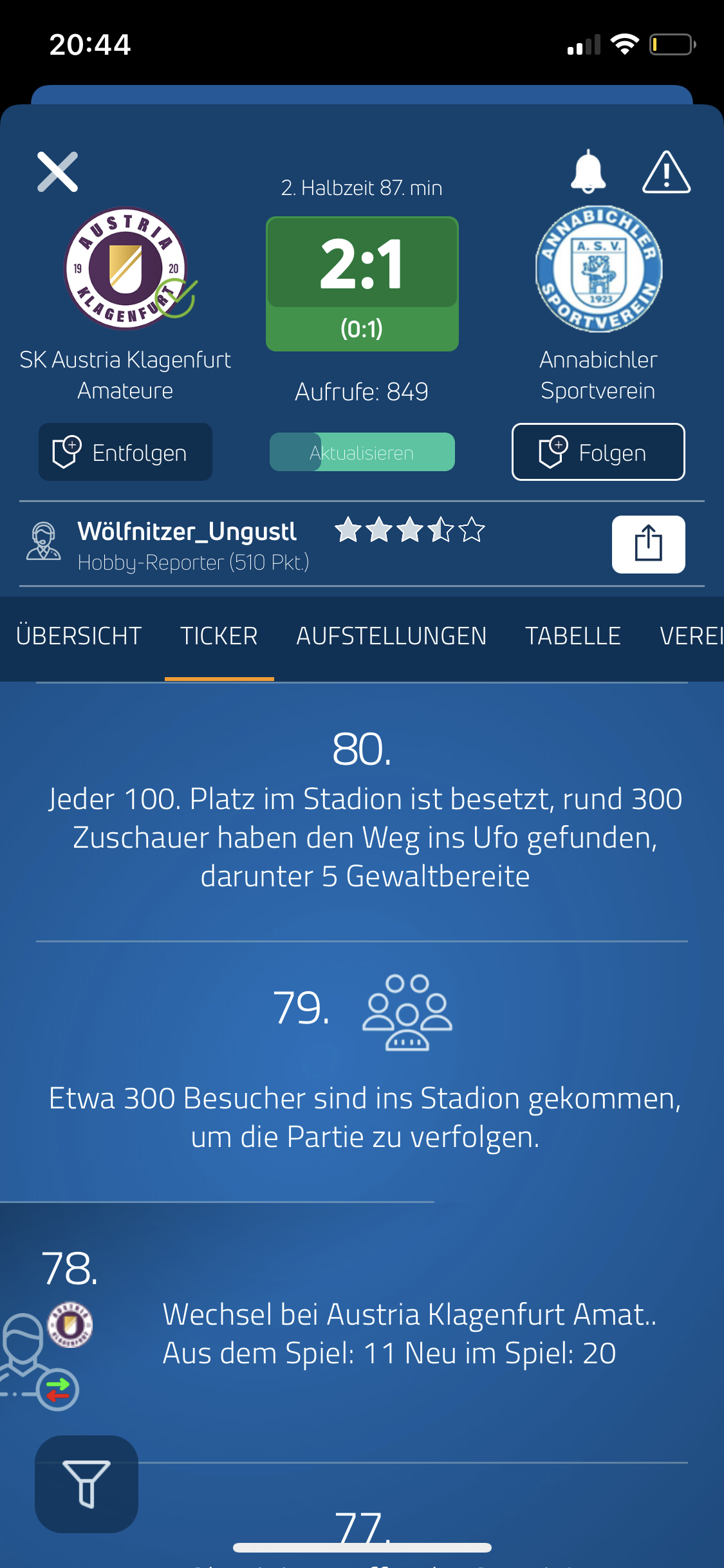724x1568 pixels.
Task: Select the Ticker tab
Action: tap(219, 636)
